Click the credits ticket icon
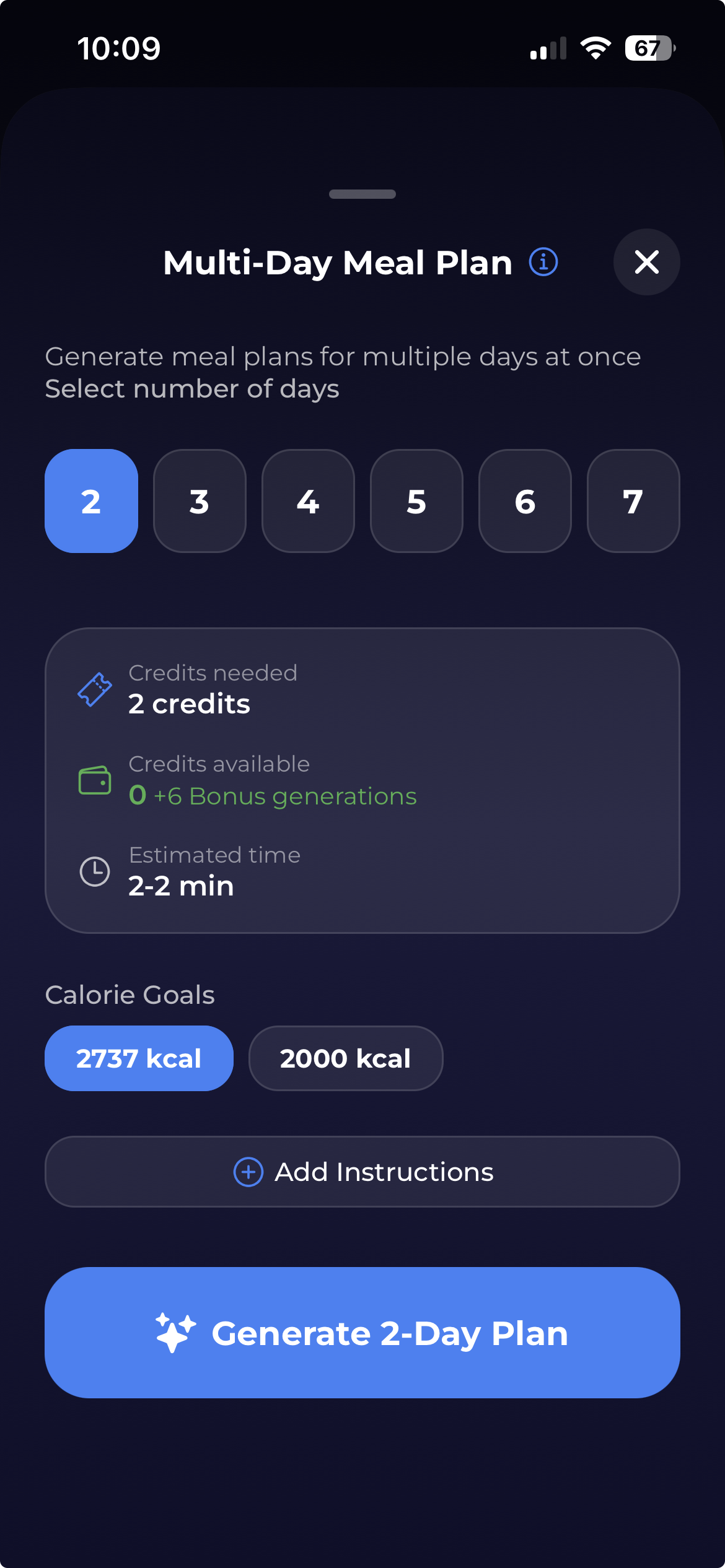The image size is (725, 1568). (x=94, y=687)
